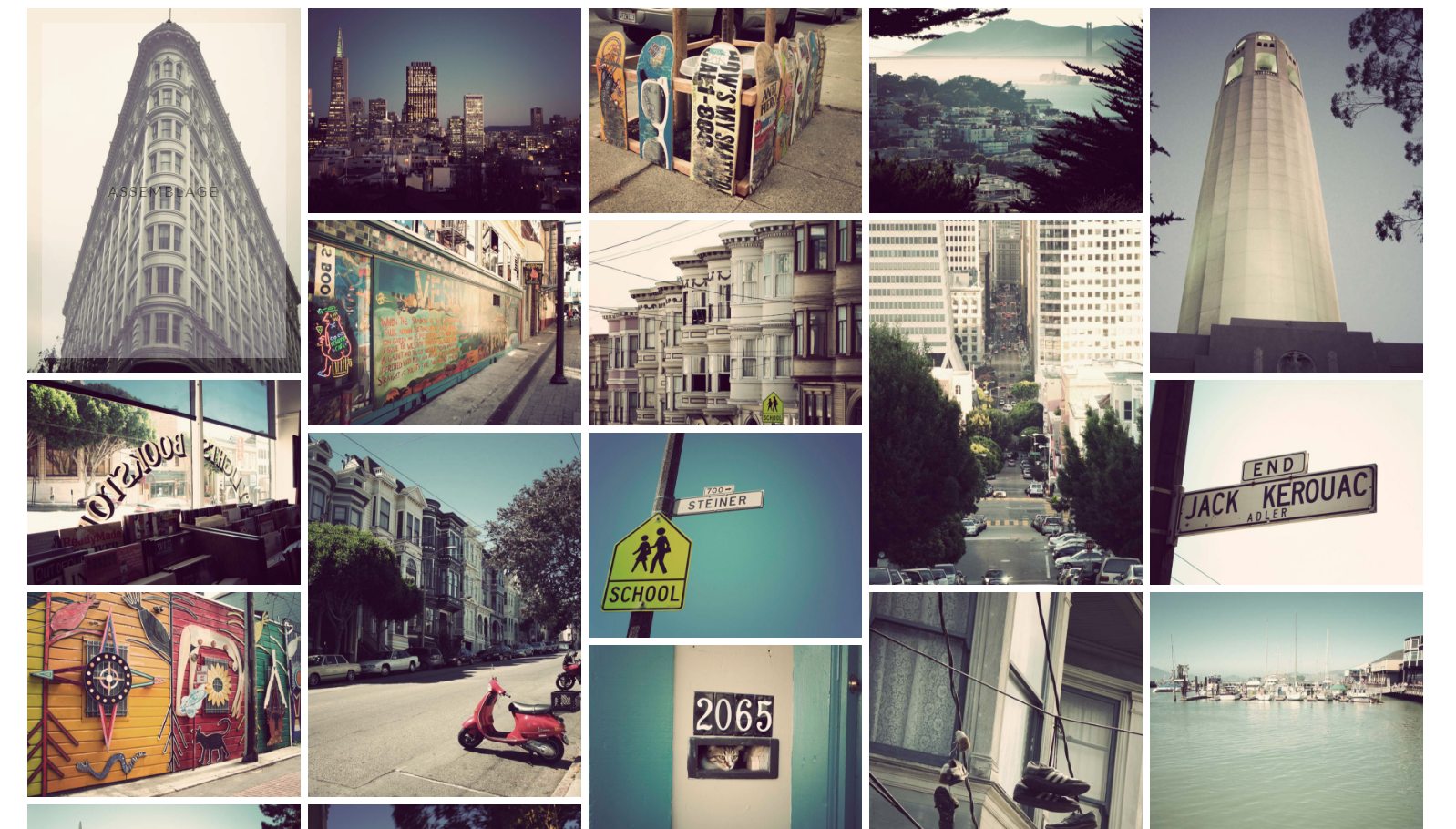This screenshot has height=829, width=1456.
Task: View the skateboard planter photo
Action: (724, 111)
